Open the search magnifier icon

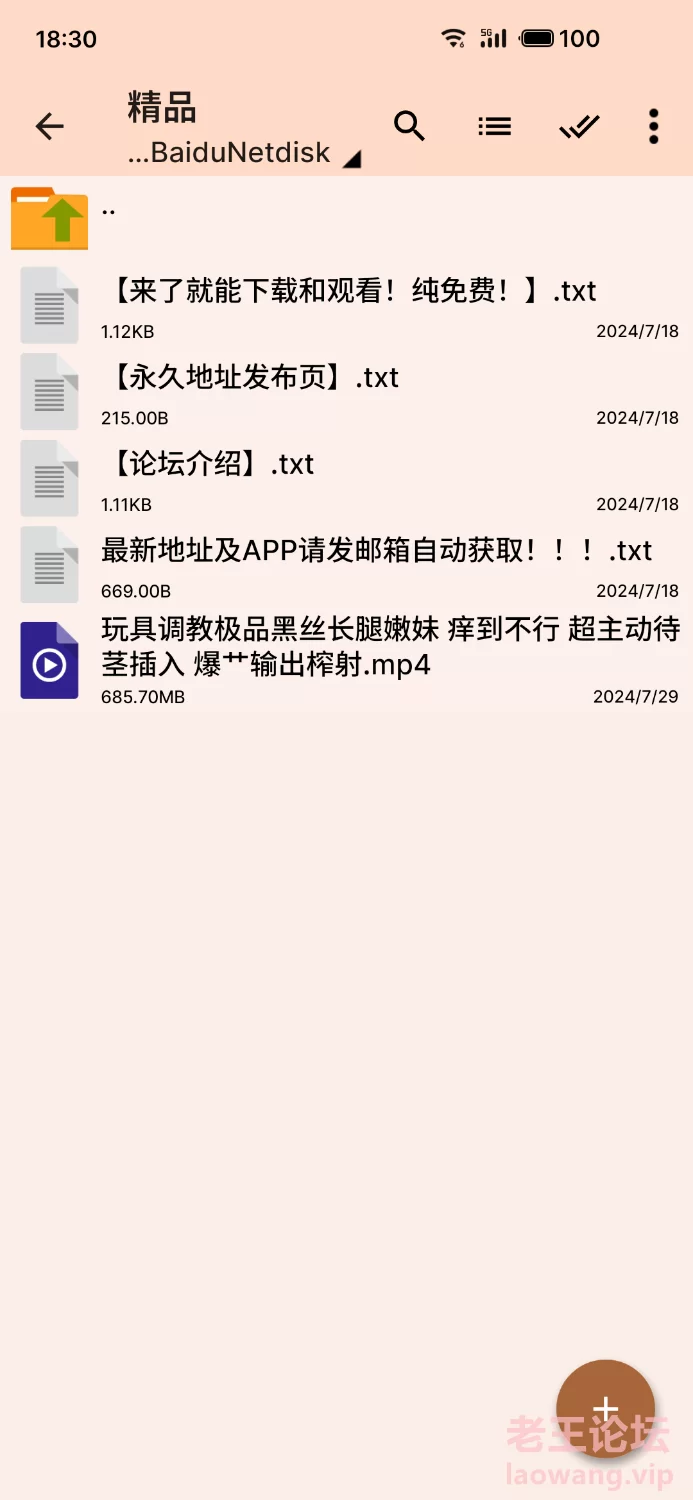409,126
